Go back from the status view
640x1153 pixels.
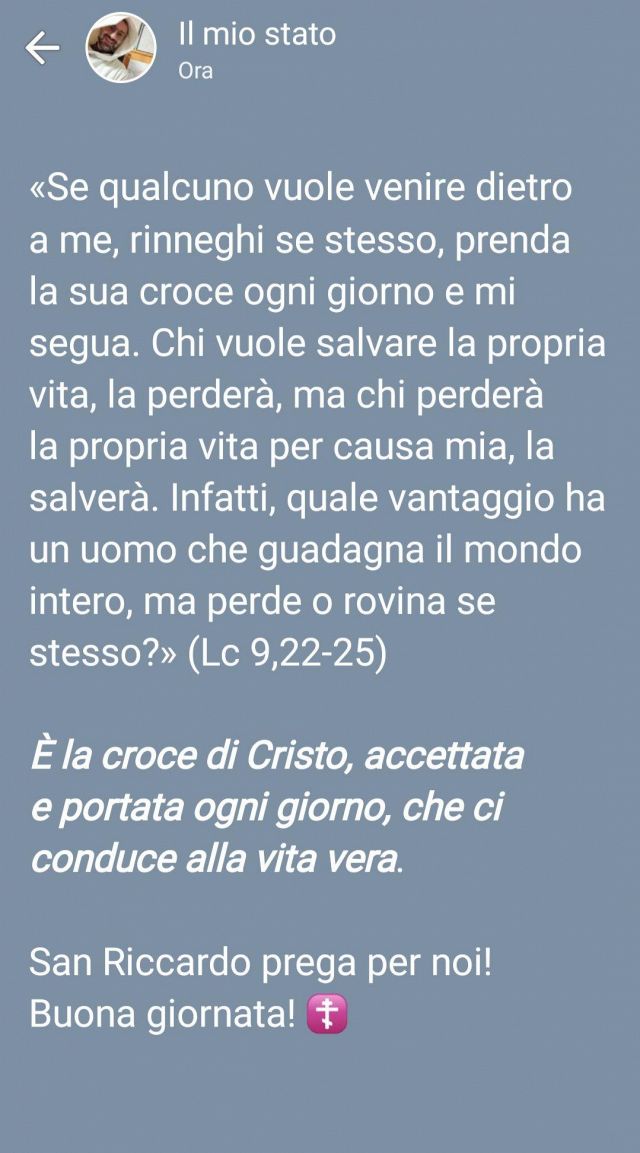42,49
